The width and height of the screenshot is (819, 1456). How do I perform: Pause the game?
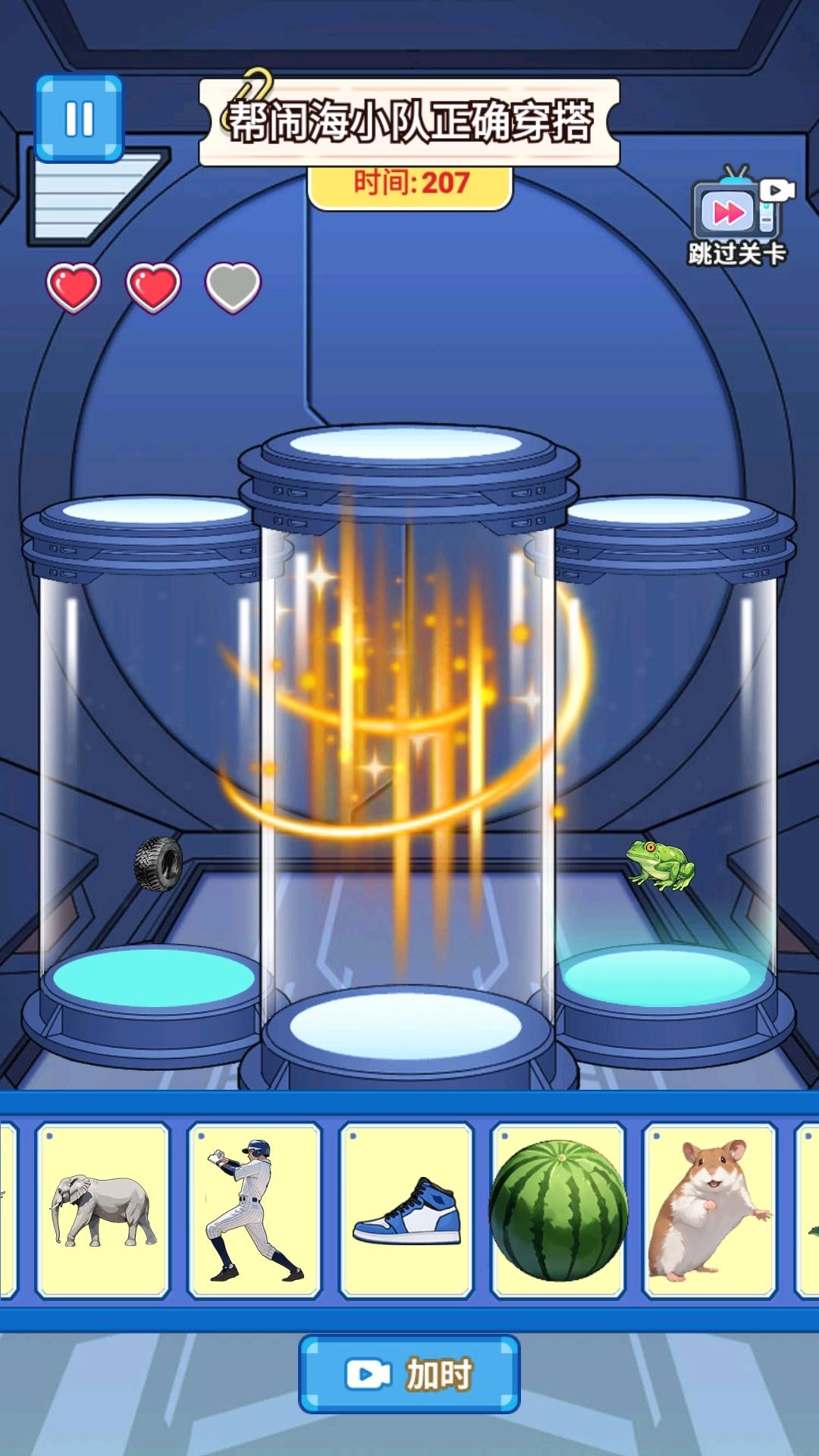point(79,118)
